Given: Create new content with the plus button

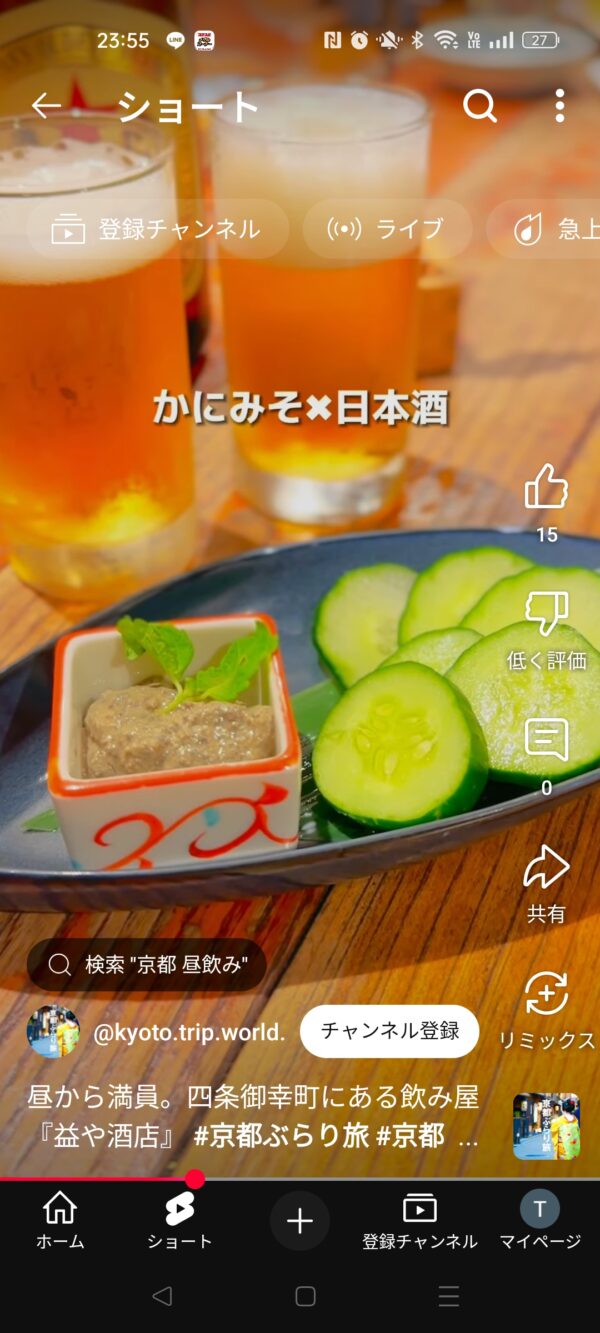Looking at the screenshot, I should tap(300, 1221).
